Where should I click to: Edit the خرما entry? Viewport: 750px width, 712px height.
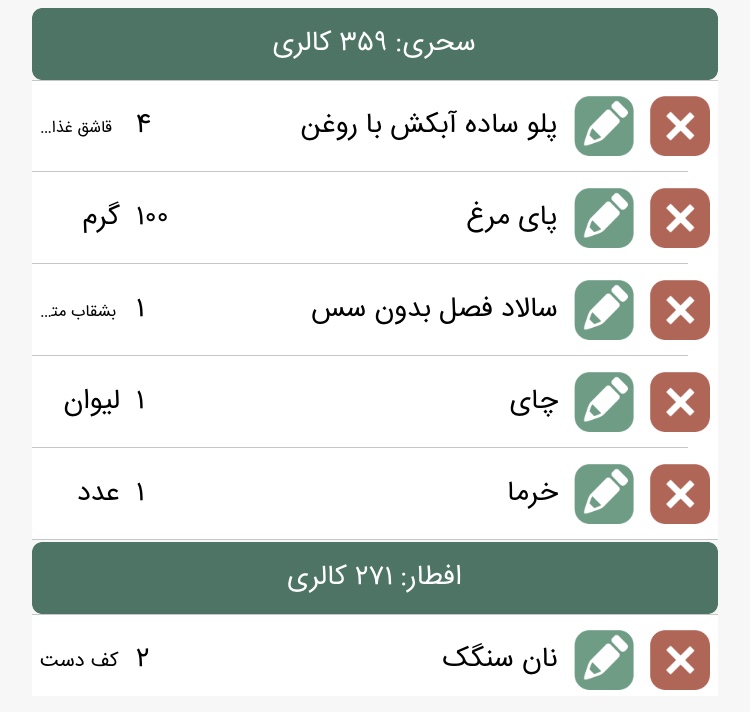click(x=604, y=494)
